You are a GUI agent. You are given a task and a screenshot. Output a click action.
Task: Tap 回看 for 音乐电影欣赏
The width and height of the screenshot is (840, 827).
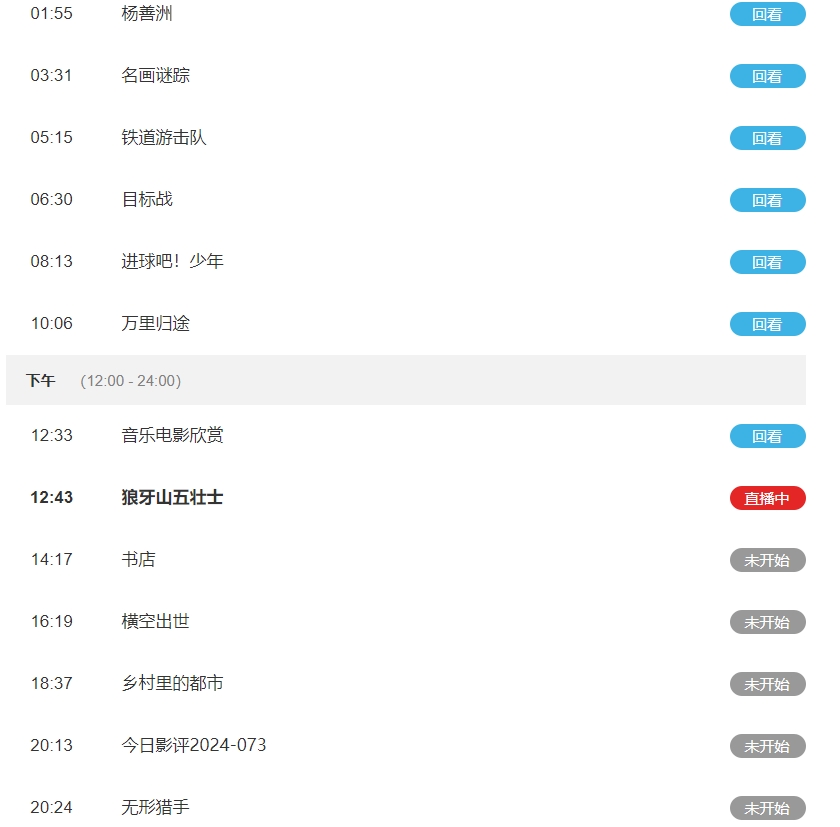tap(767, 436)
